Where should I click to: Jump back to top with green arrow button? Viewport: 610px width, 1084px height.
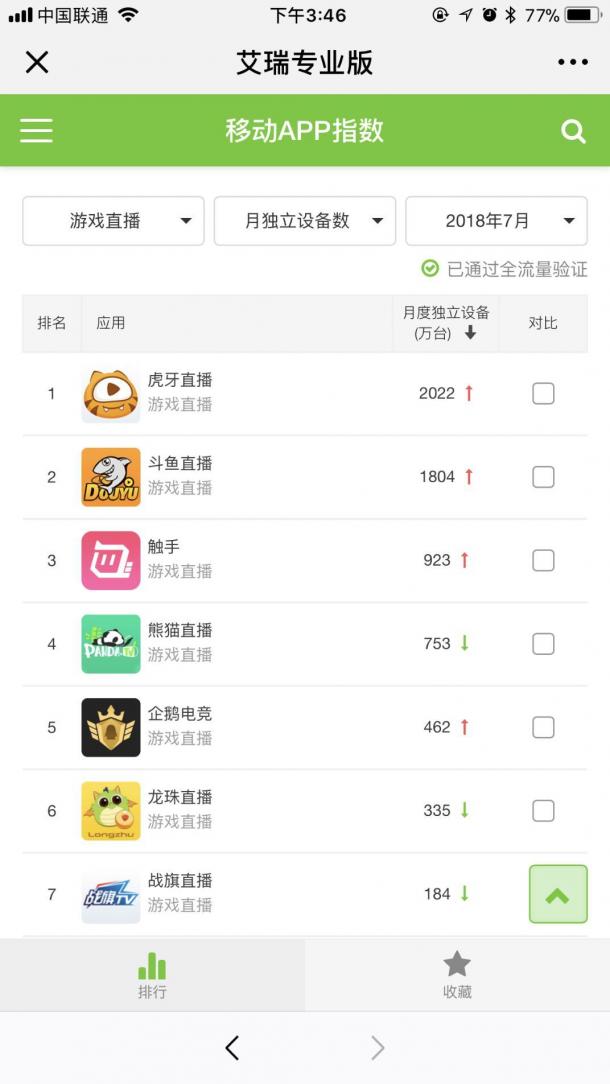558,894
